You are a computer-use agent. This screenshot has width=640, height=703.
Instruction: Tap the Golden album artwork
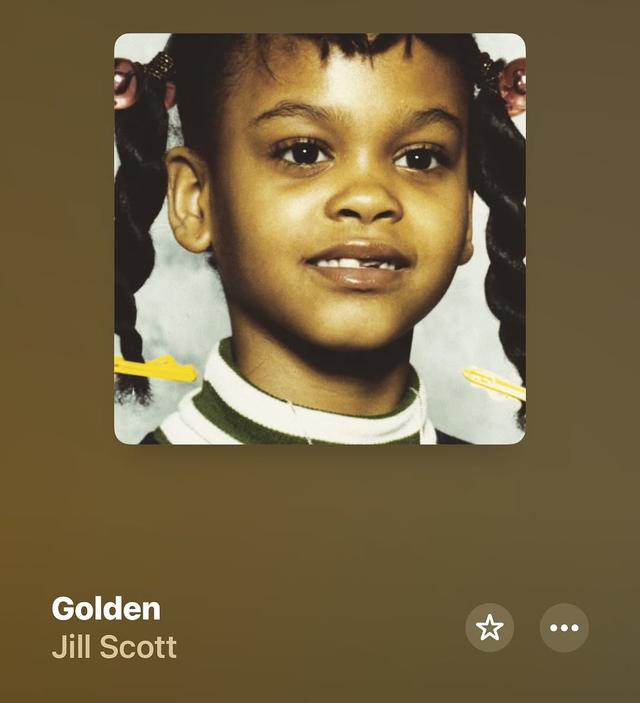coord(320,239)
